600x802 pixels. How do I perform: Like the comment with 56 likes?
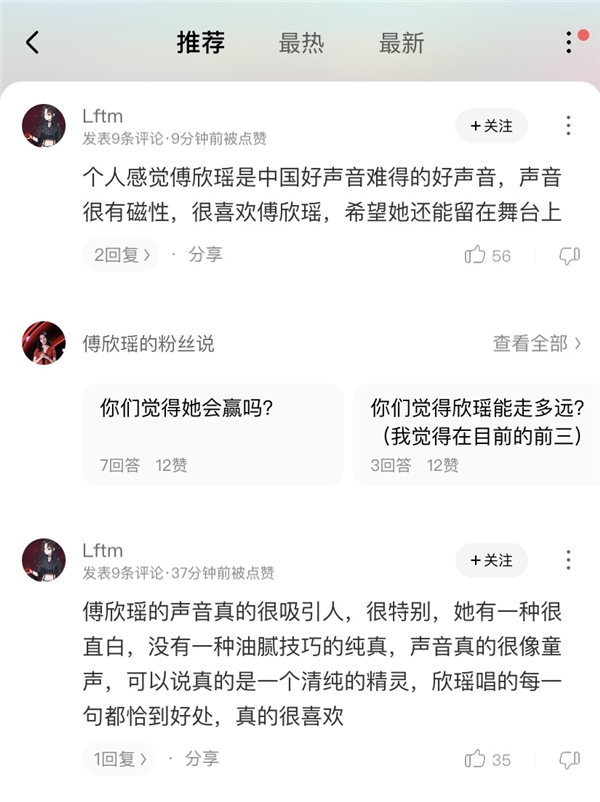tap(476, 255)
